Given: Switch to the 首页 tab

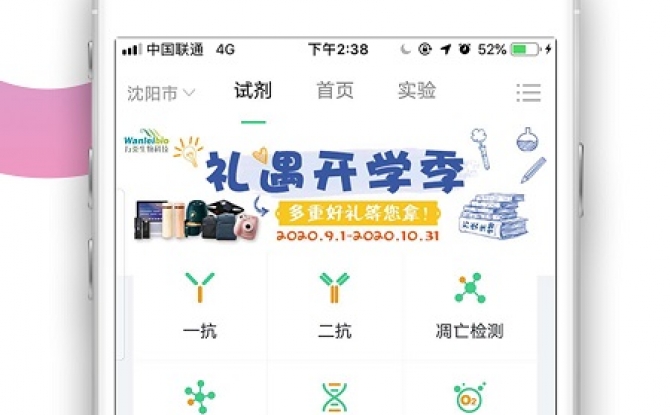Looking at the screenshot, I should pyautogui.click(x=335, y=91).
